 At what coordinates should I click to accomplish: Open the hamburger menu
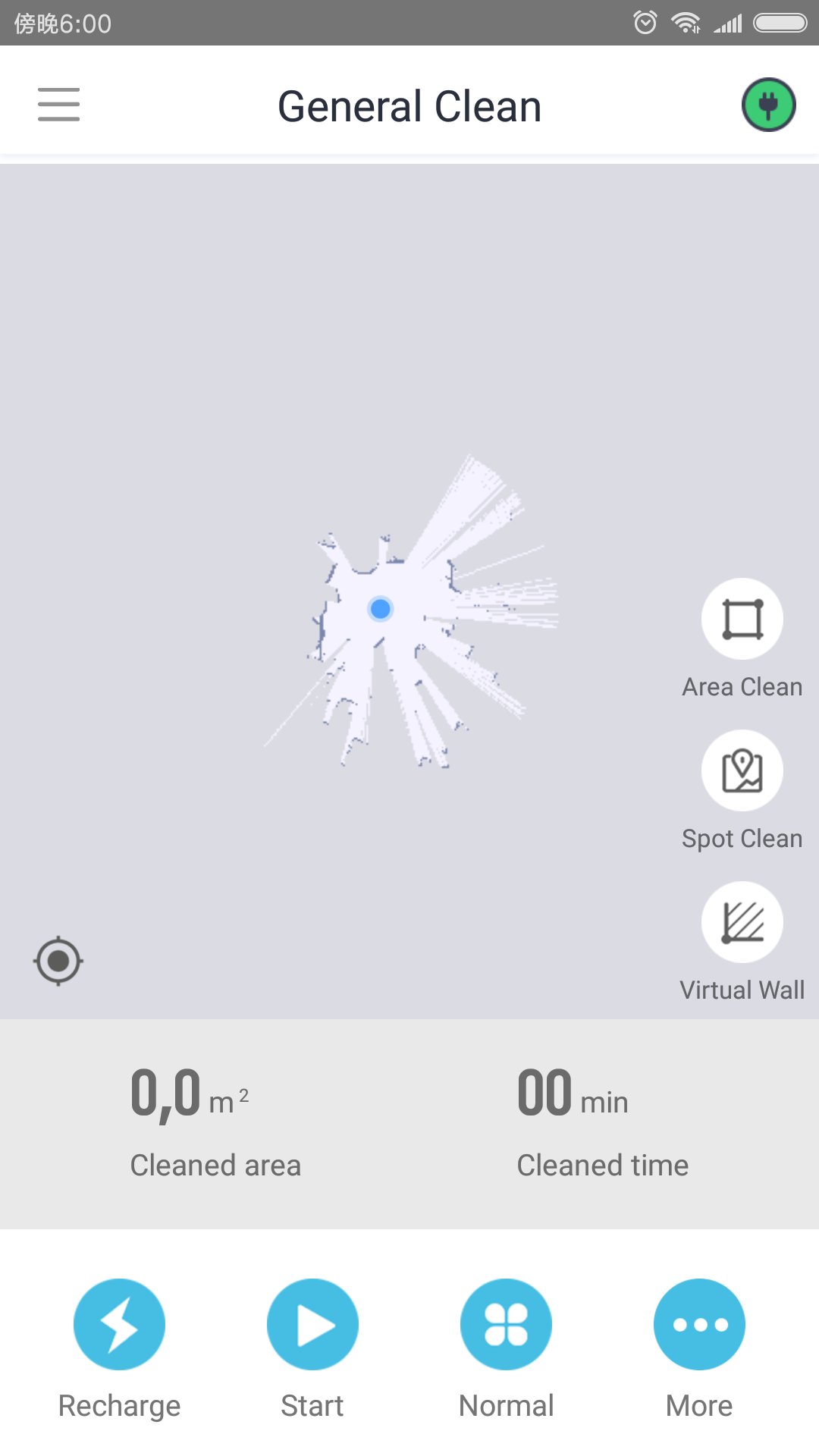coord(58,105)
